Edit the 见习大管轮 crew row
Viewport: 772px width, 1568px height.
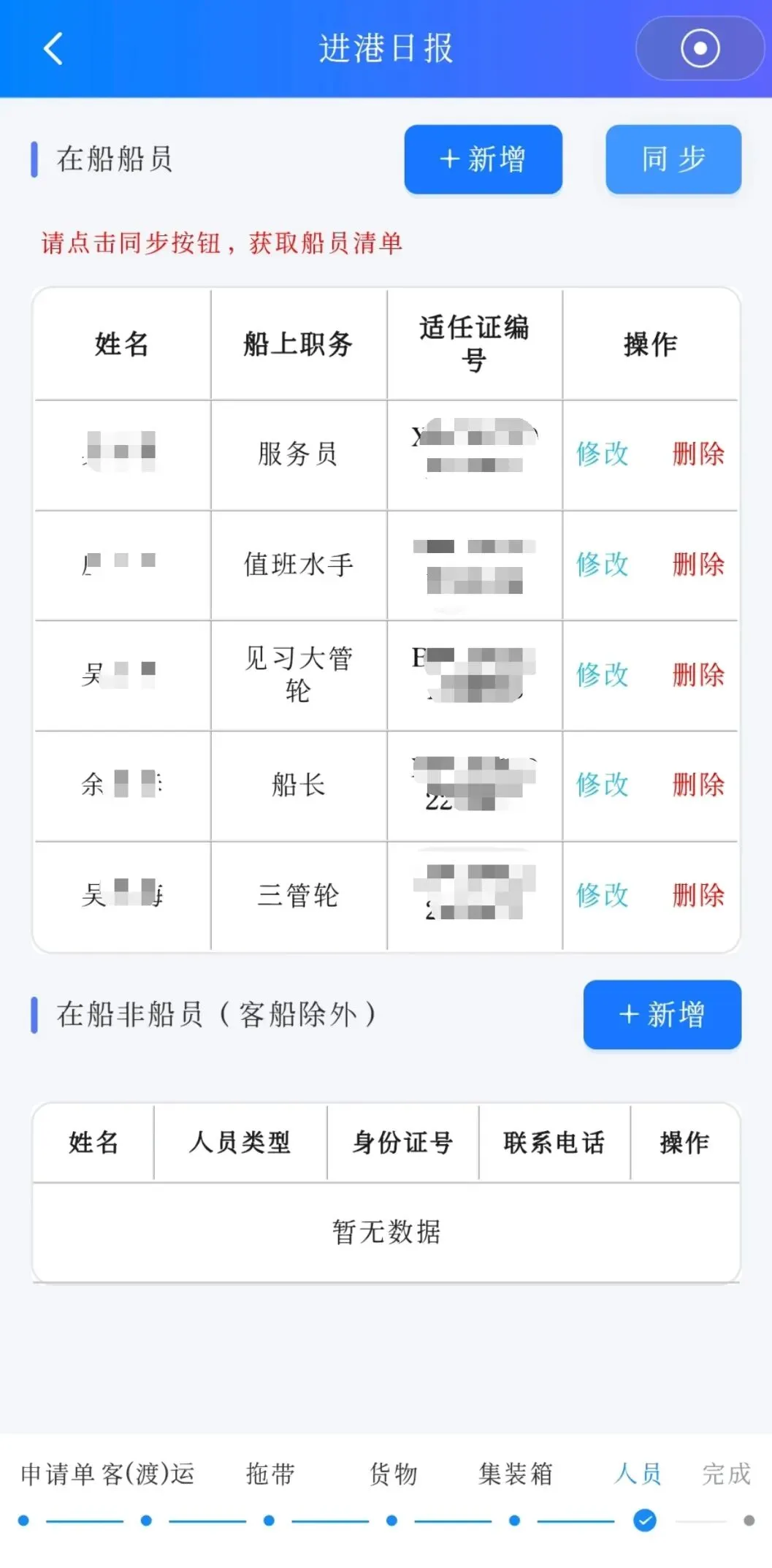click(x=602, y=674)
